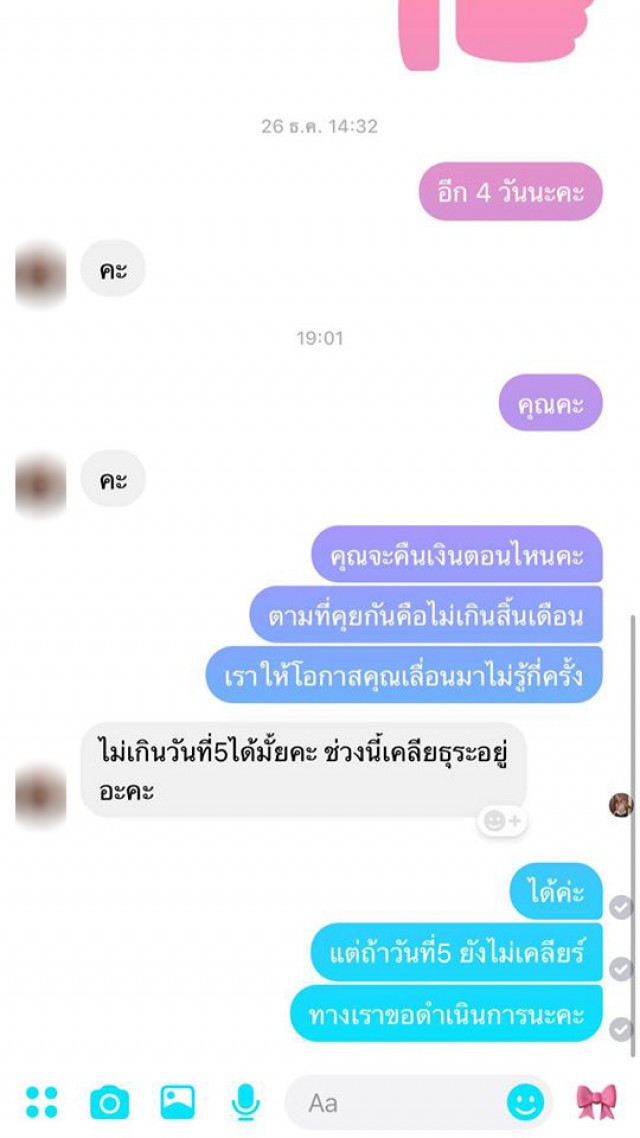
Task: Record a voice message with microphone
Action: coord(245,1102)
